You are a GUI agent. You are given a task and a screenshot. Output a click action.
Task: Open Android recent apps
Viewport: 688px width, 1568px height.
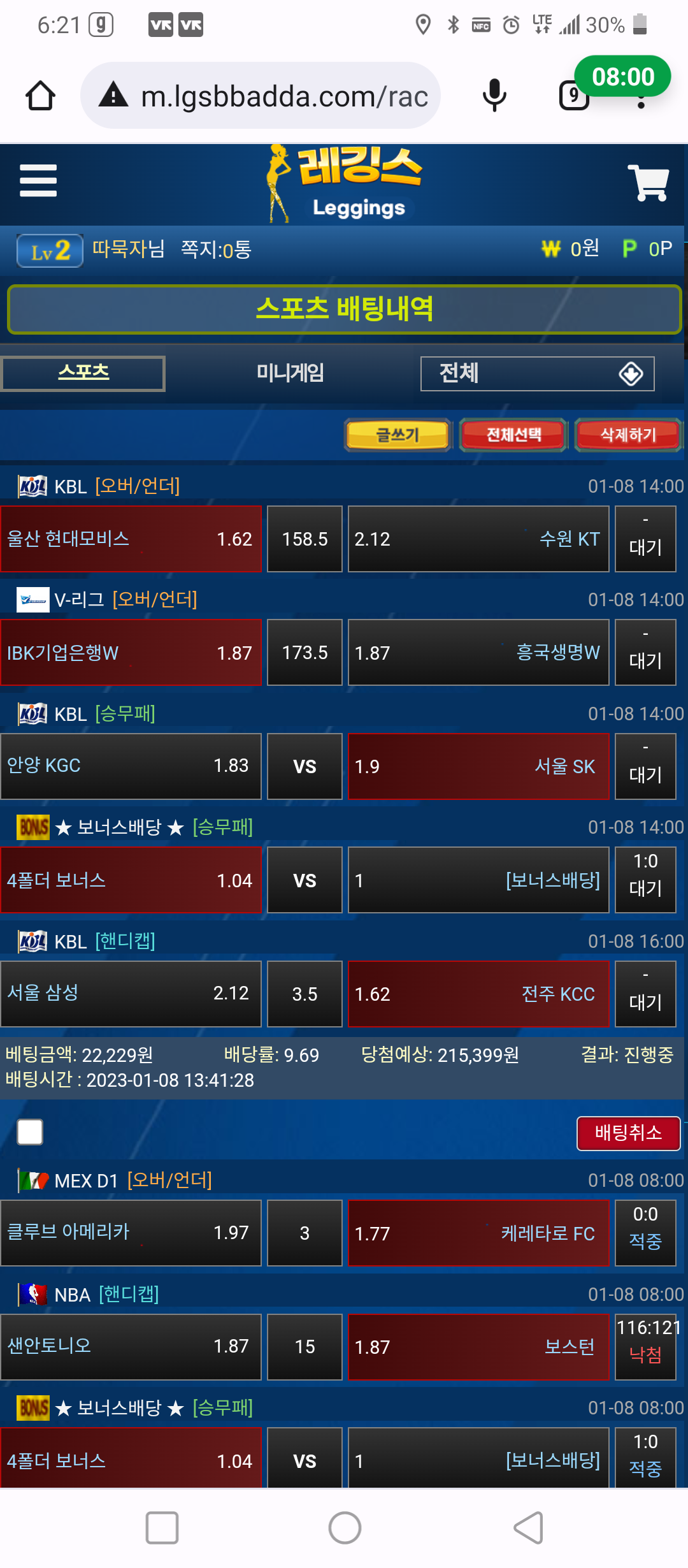click(x=162, y=1528)
